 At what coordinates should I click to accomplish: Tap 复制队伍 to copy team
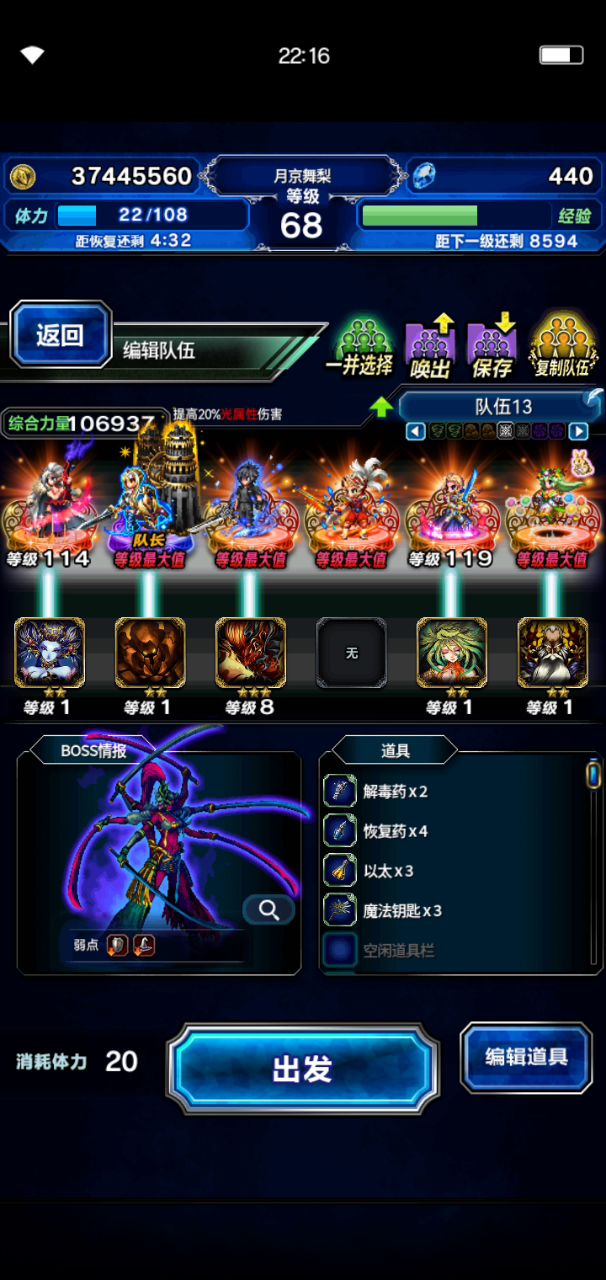pyautogui.click(x=561, y=347)
